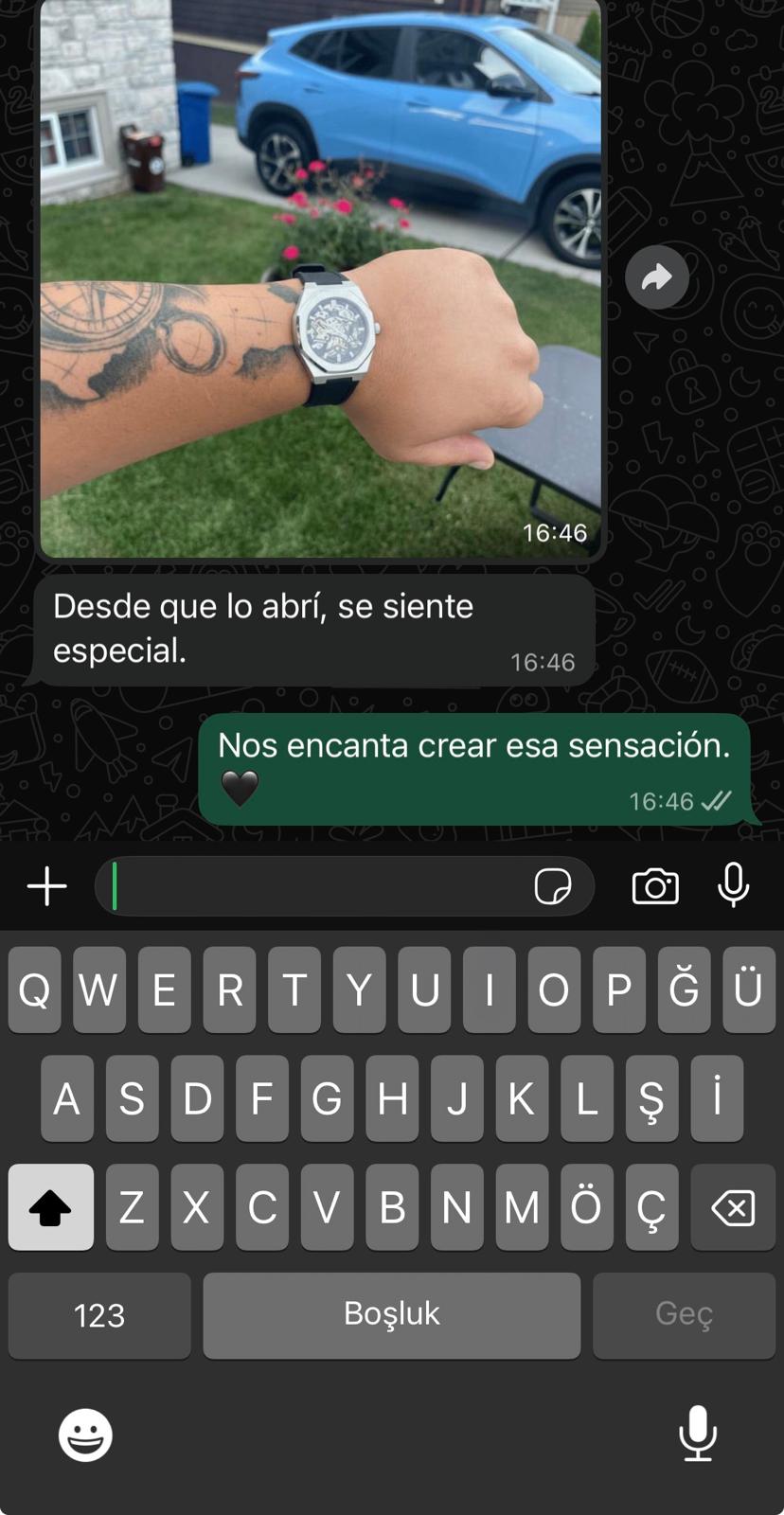Screen dimensions: 784x1515
Task: Focus the message text field
Action: (x=317, y=887)
